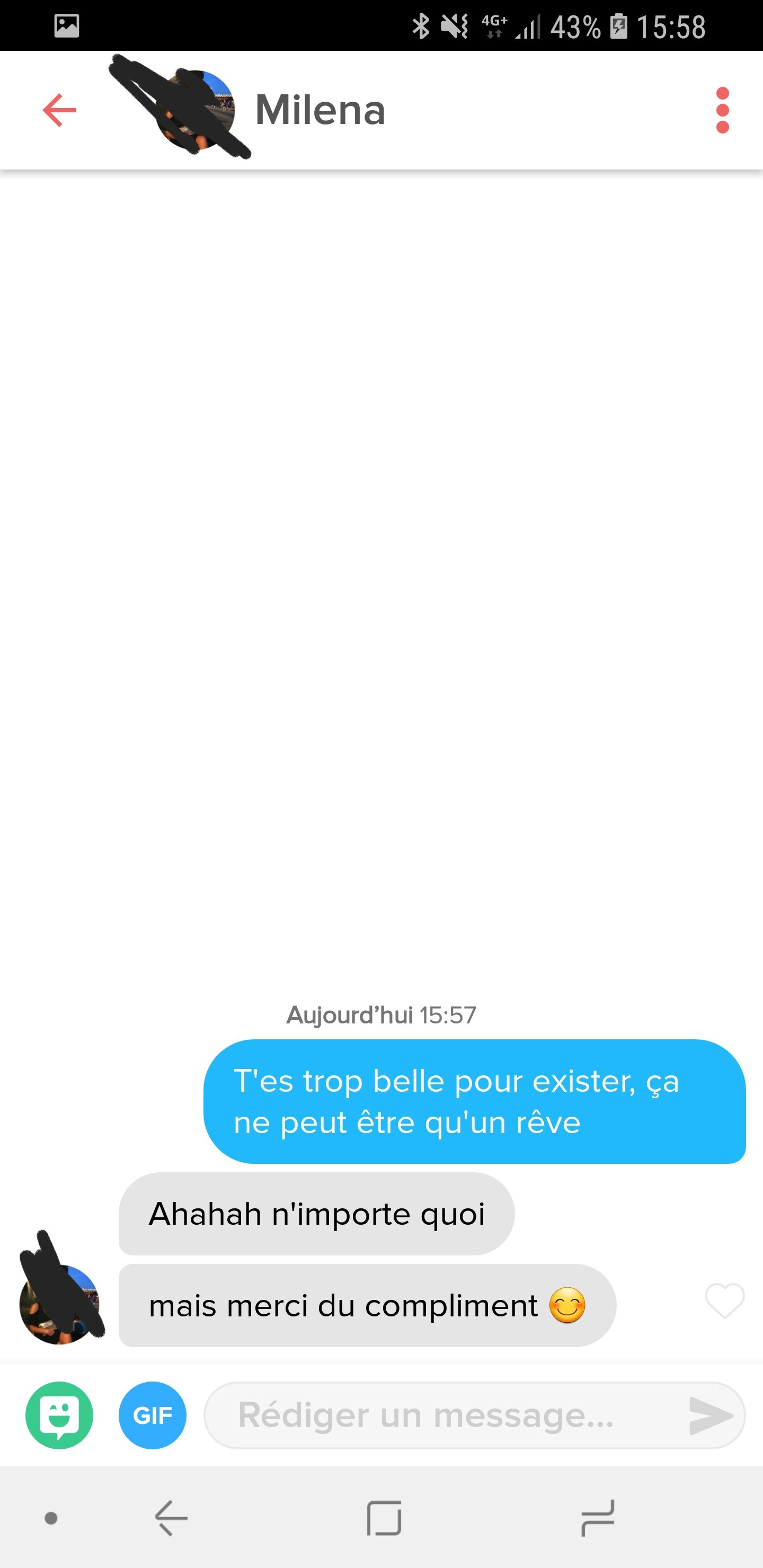This screenshot has width=763, height=1568.
Task: Open the green sticker button
Action: (x=60, y=1415)
